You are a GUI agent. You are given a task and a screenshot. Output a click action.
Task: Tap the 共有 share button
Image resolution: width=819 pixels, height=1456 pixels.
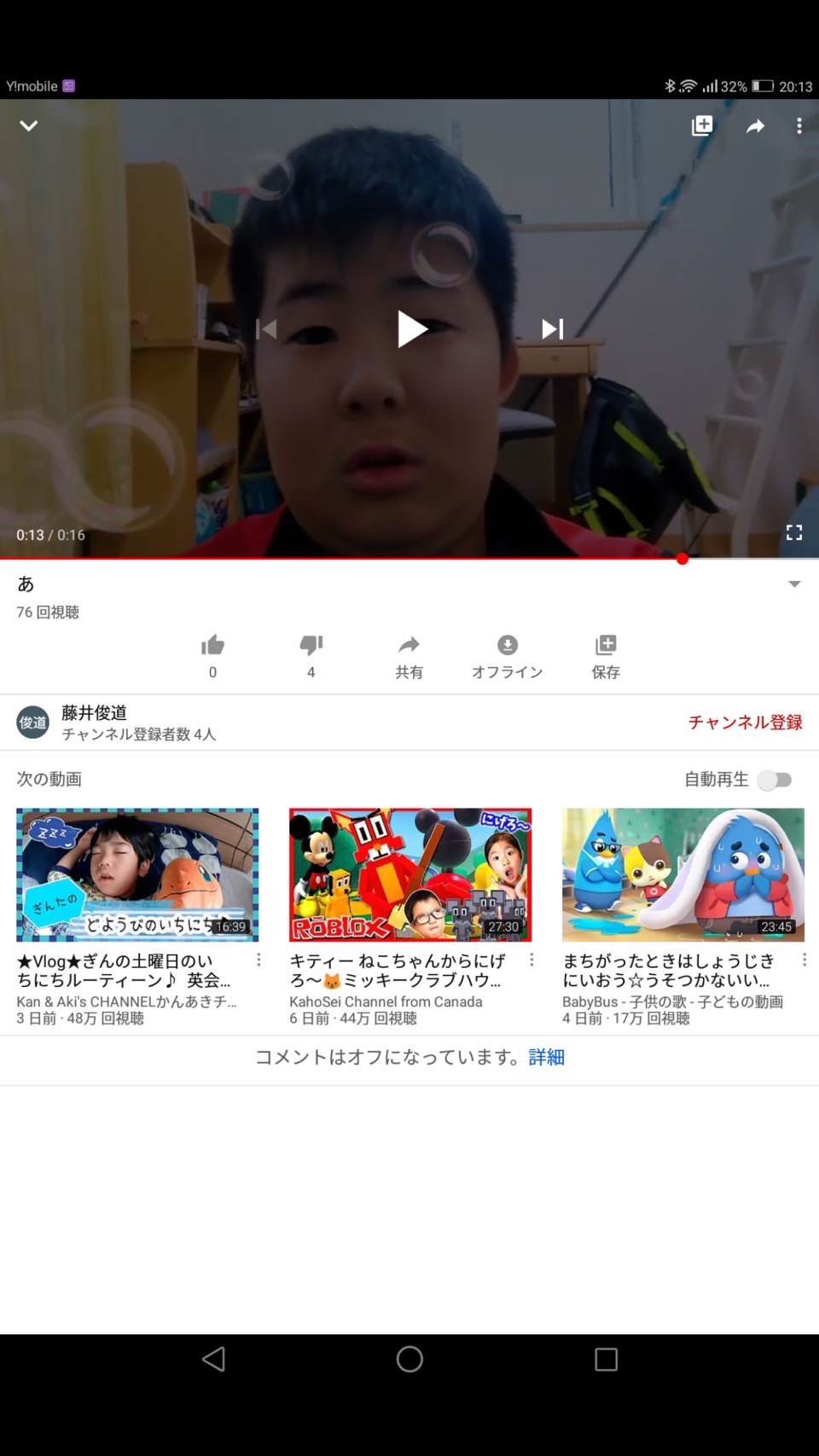409,656
